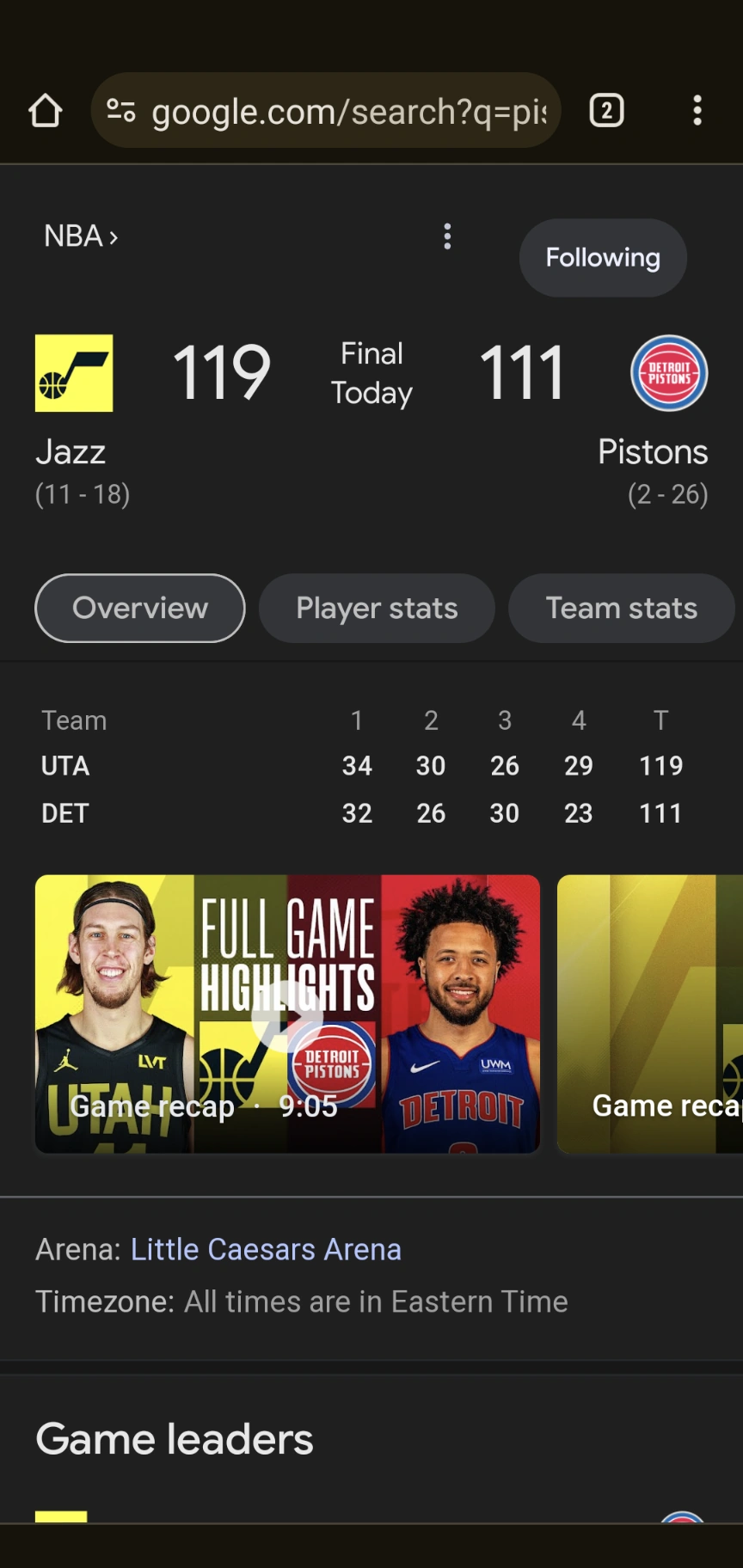The width and height of the screenshot is (743, 1568).
Task: Switch to the Team stats tab
Action: (x=621, y=608)
